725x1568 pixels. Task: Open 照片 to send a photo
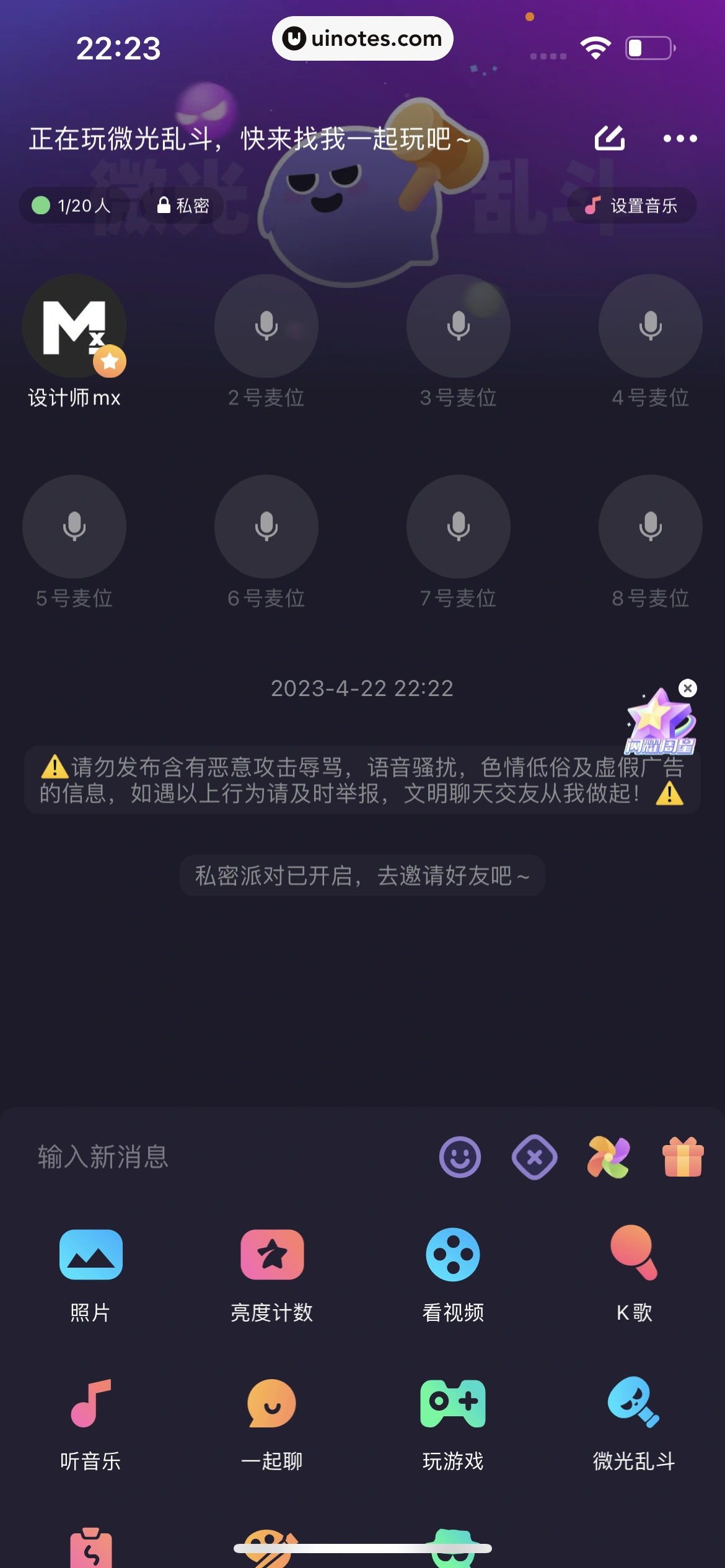click(90, 1255)
